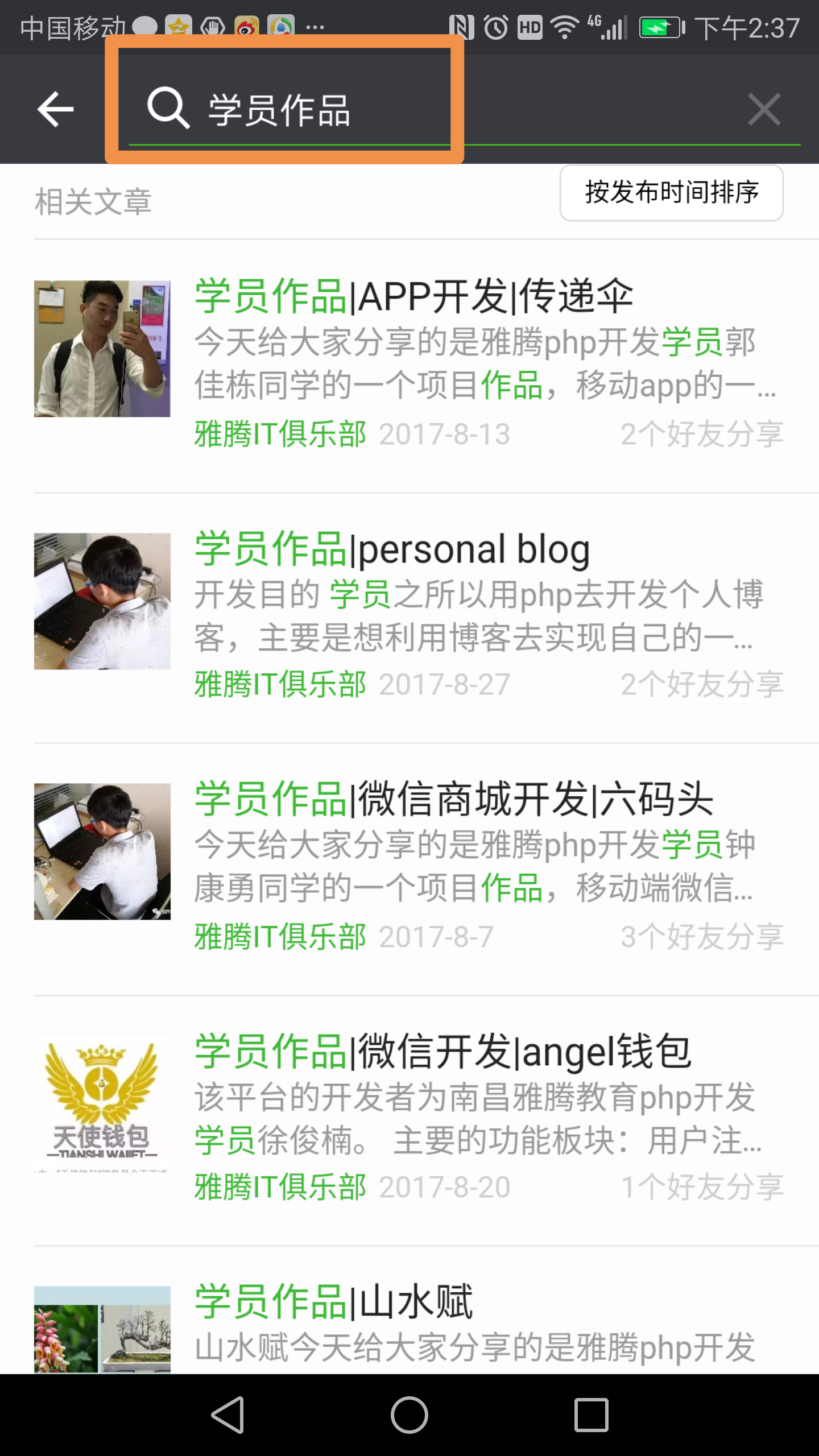Open the 学员作品|山水赋 article
Image resolution: width=819 pixels, height=1456 pixels.
(334, 1302)
